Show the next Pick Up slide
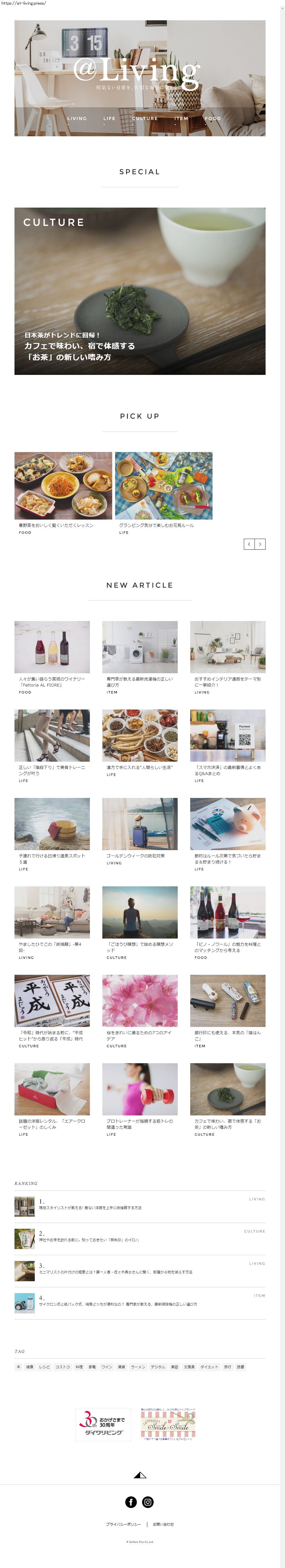 [x=260, y=544]
